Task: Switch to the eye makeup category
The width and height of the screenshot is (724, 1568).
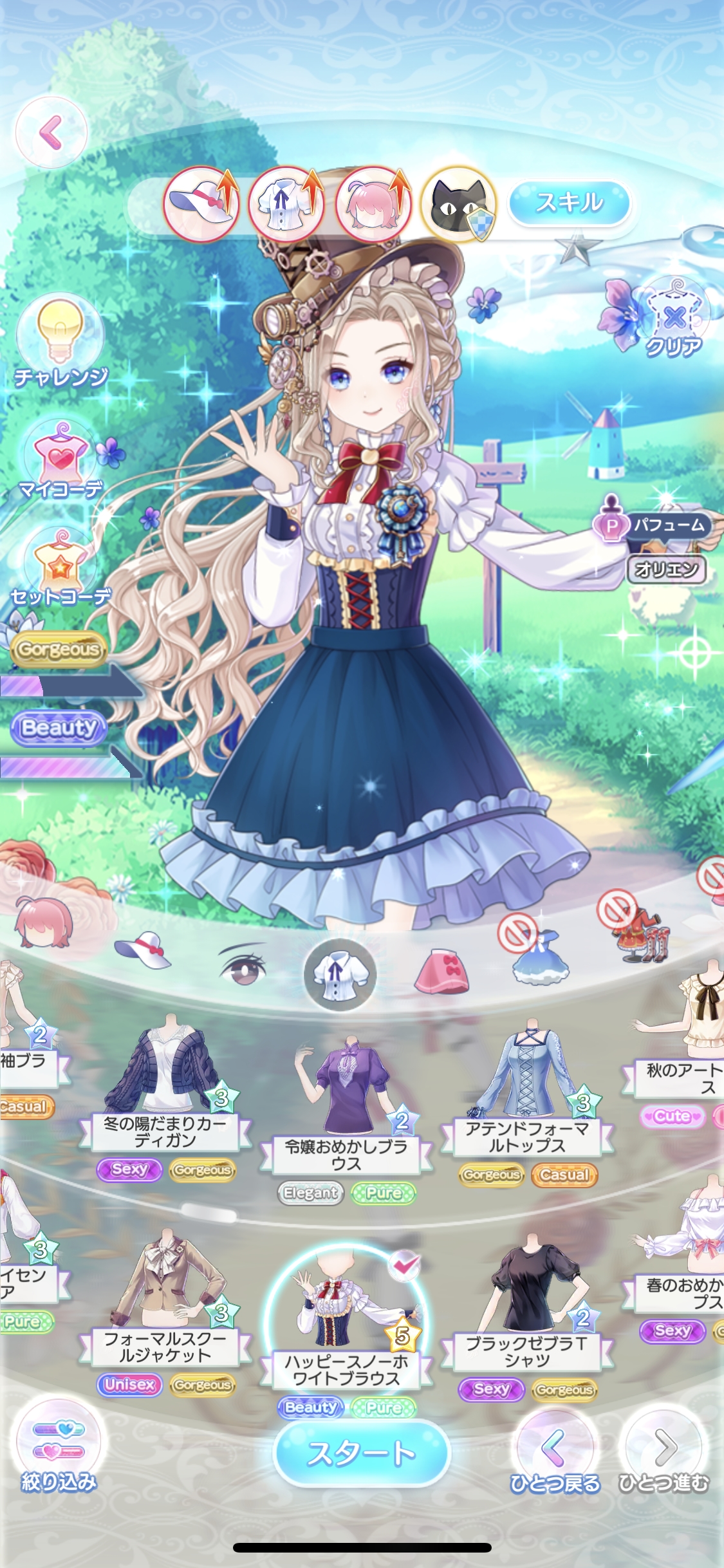Action: (243, 964)
